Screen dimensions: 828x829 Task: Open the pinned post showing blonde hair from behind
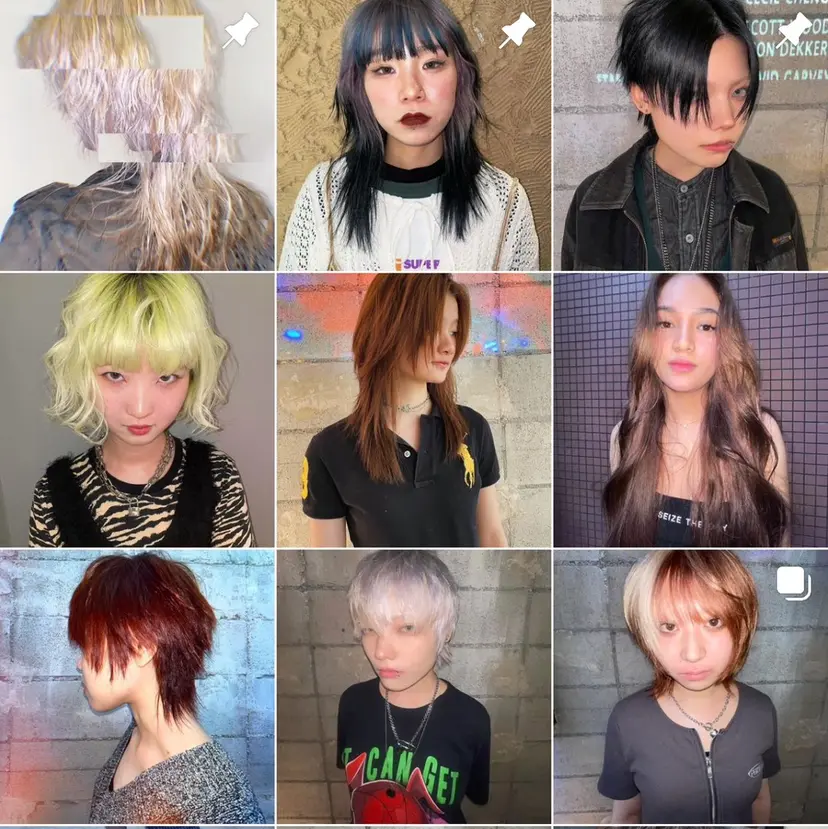point(137,135)
